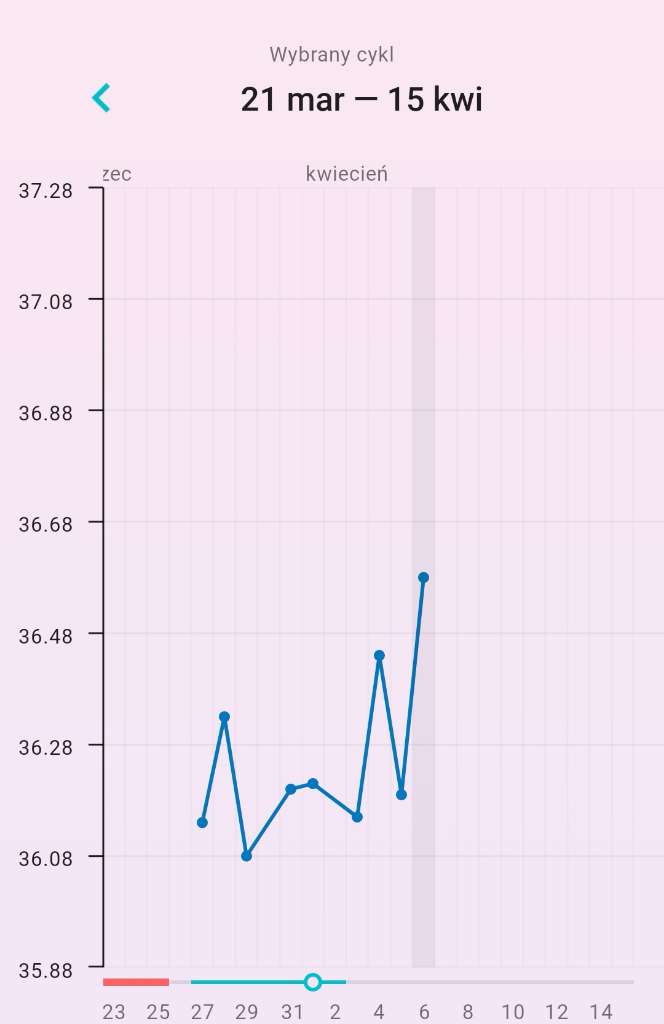Select the April 6 temperature point on the chart
Screen dimensions: 664x1024
[423, 577]
